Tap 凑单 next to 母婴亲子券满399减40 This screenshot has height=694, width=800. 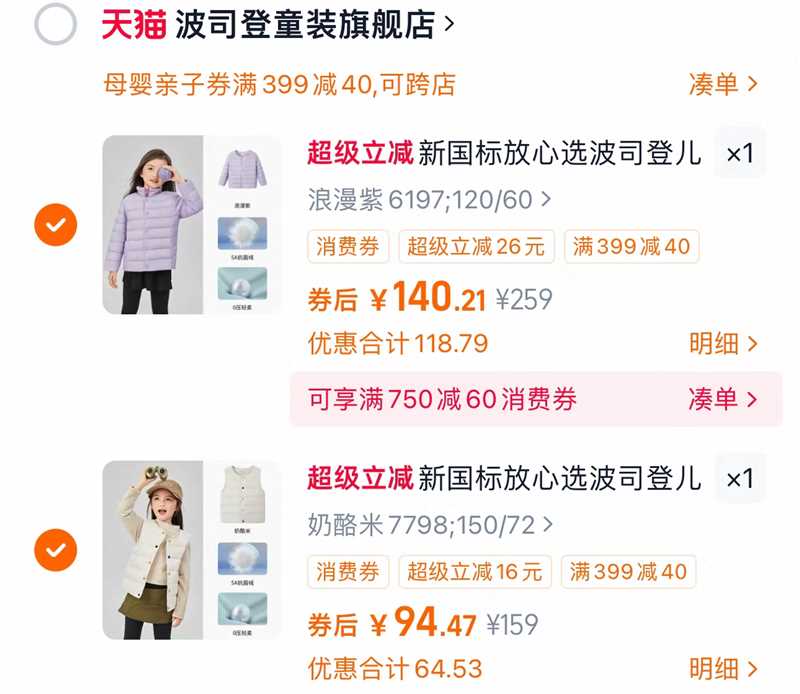[x=723, y=84]
